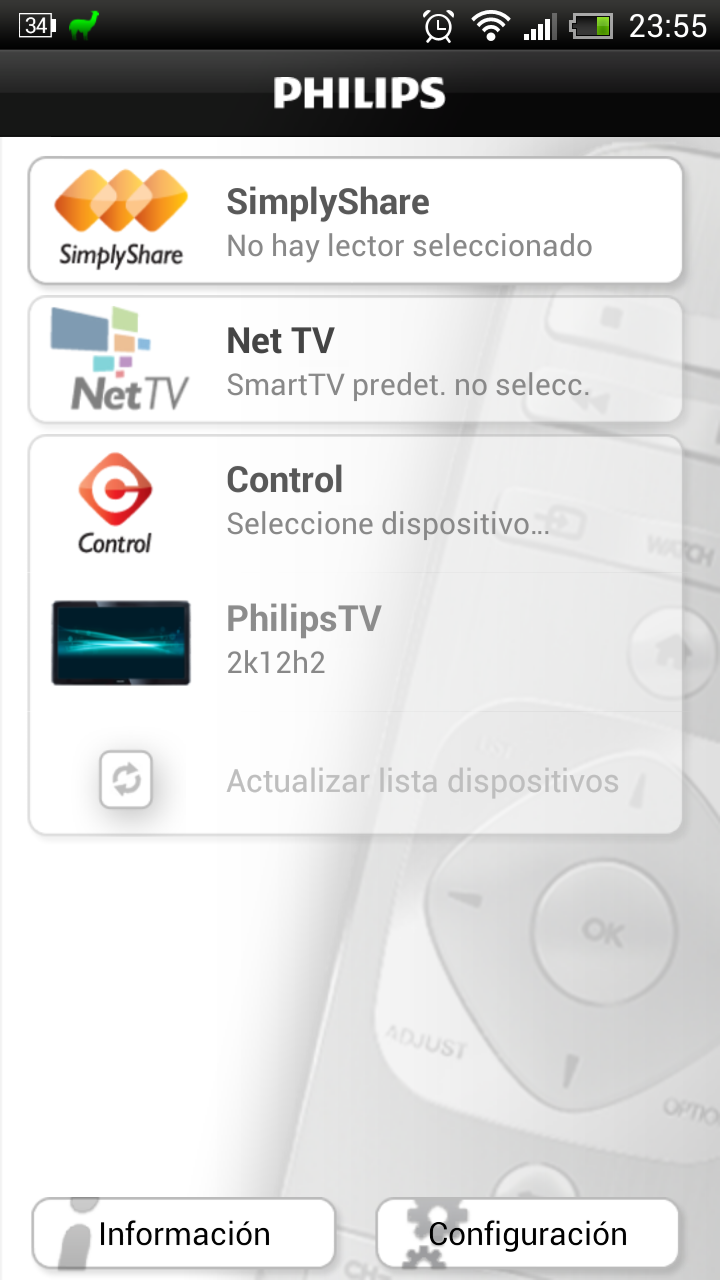
Task: Select the Control option
Action: click(x=355, y=502)
